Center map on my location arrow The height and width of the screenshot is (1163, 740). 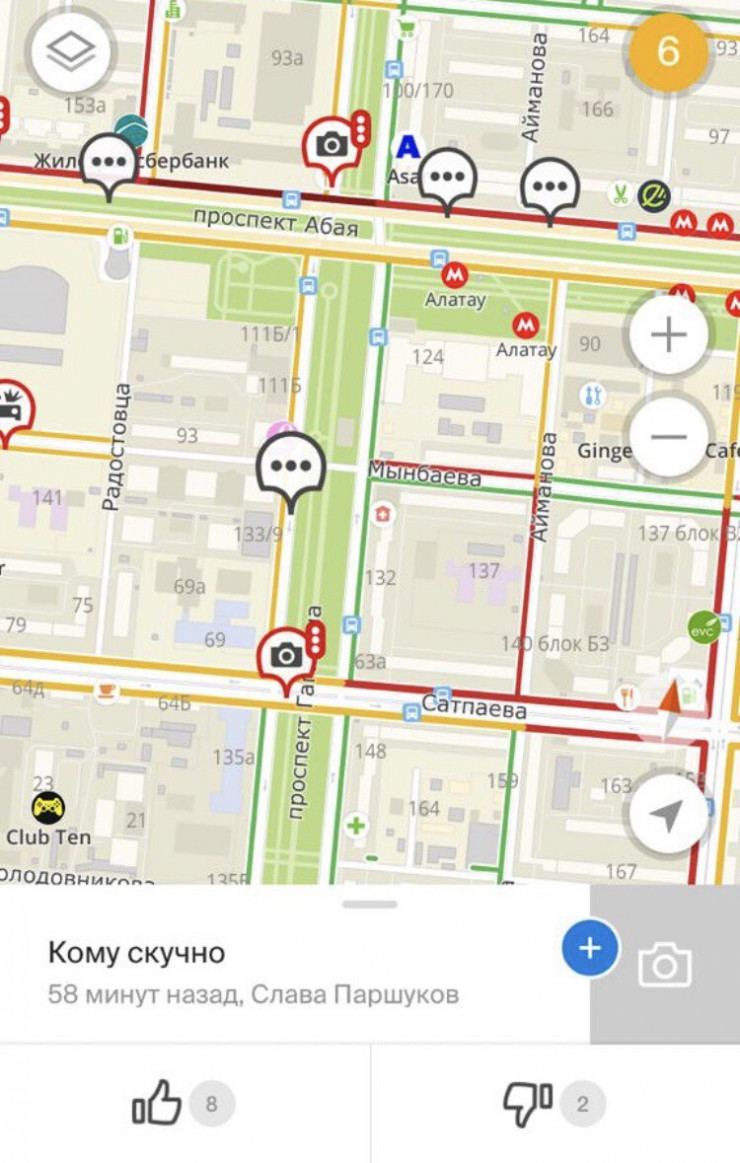click(667, 814)
